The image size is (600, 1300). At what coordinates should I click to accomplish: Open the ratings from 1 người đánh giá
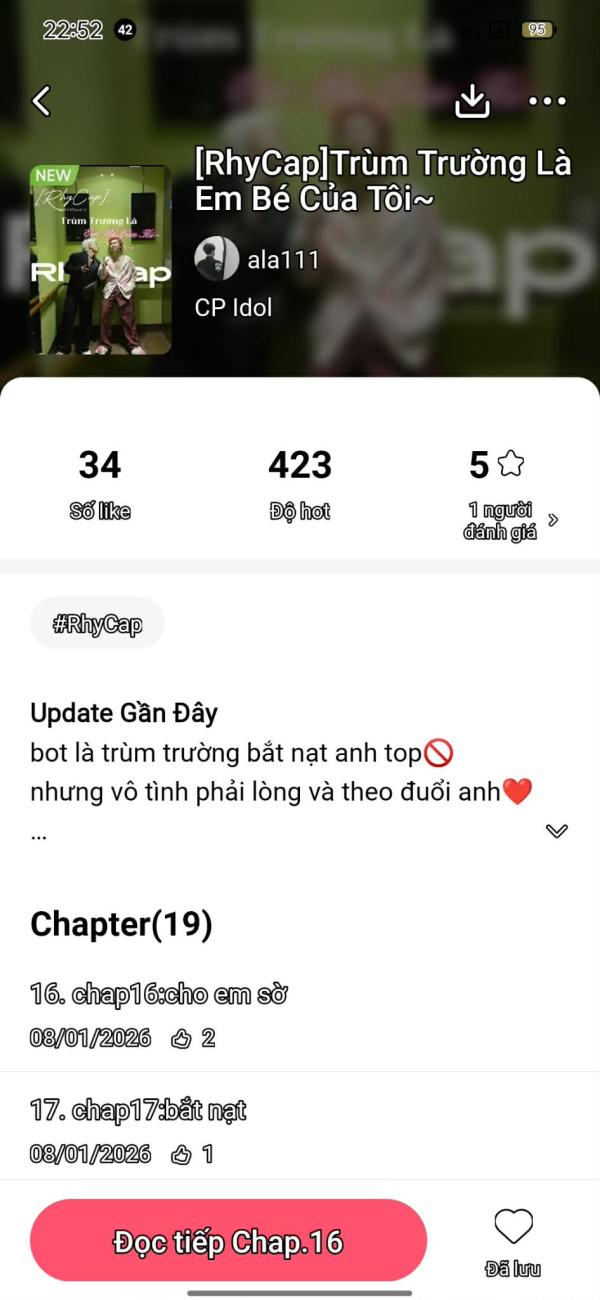508,520
